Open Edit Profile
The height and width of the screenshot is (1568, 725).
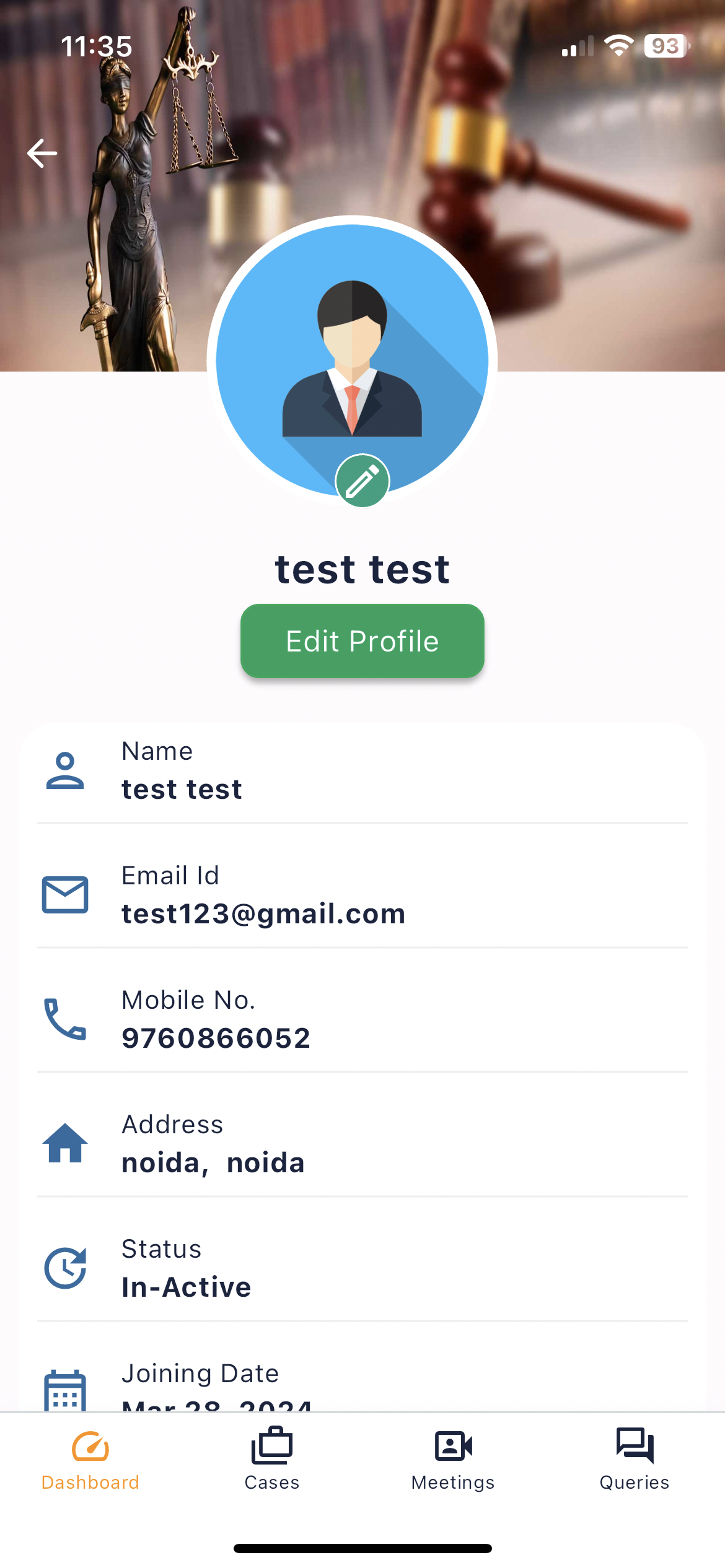(362, 641)
